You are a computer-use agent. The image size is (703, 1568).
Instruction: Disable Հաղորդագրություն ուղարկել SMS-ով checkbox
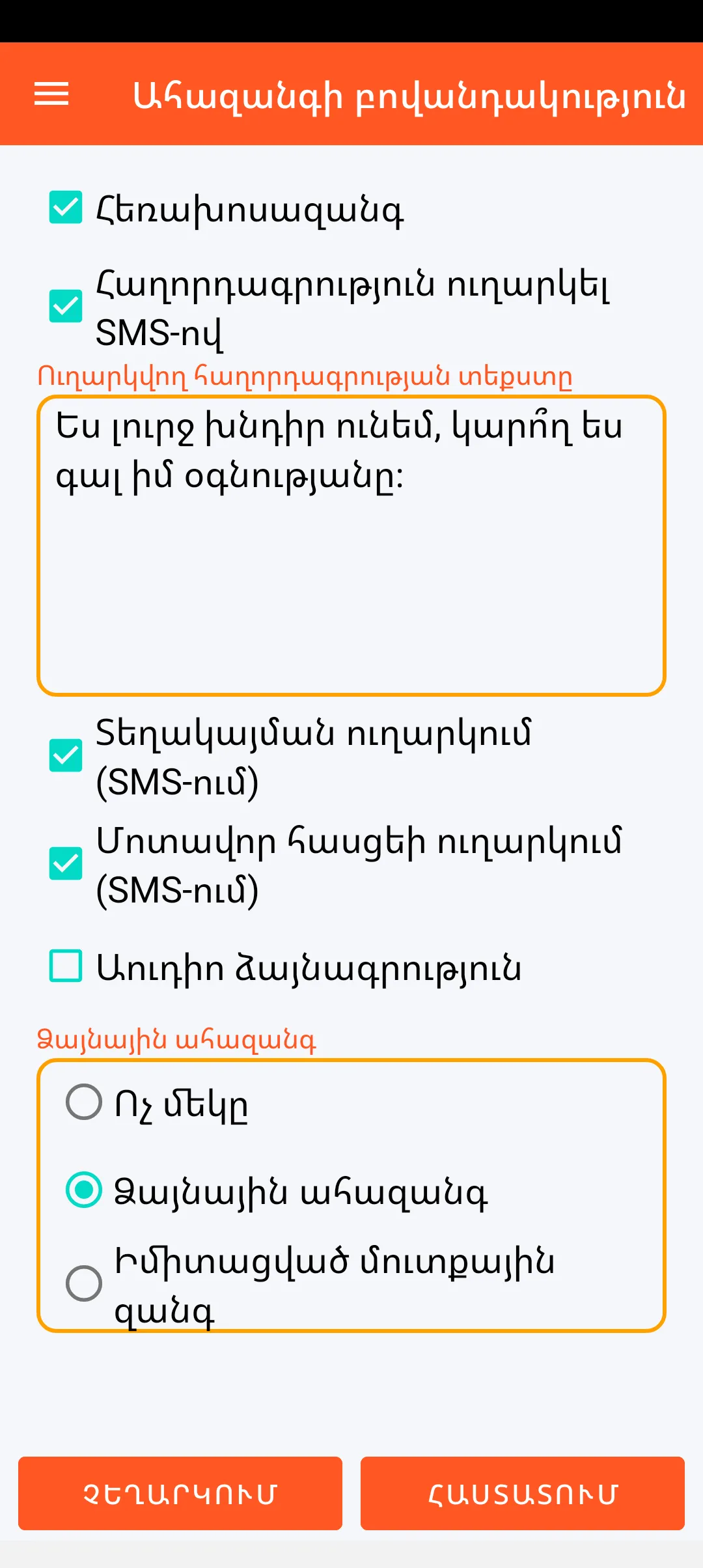tap(66, 306)
